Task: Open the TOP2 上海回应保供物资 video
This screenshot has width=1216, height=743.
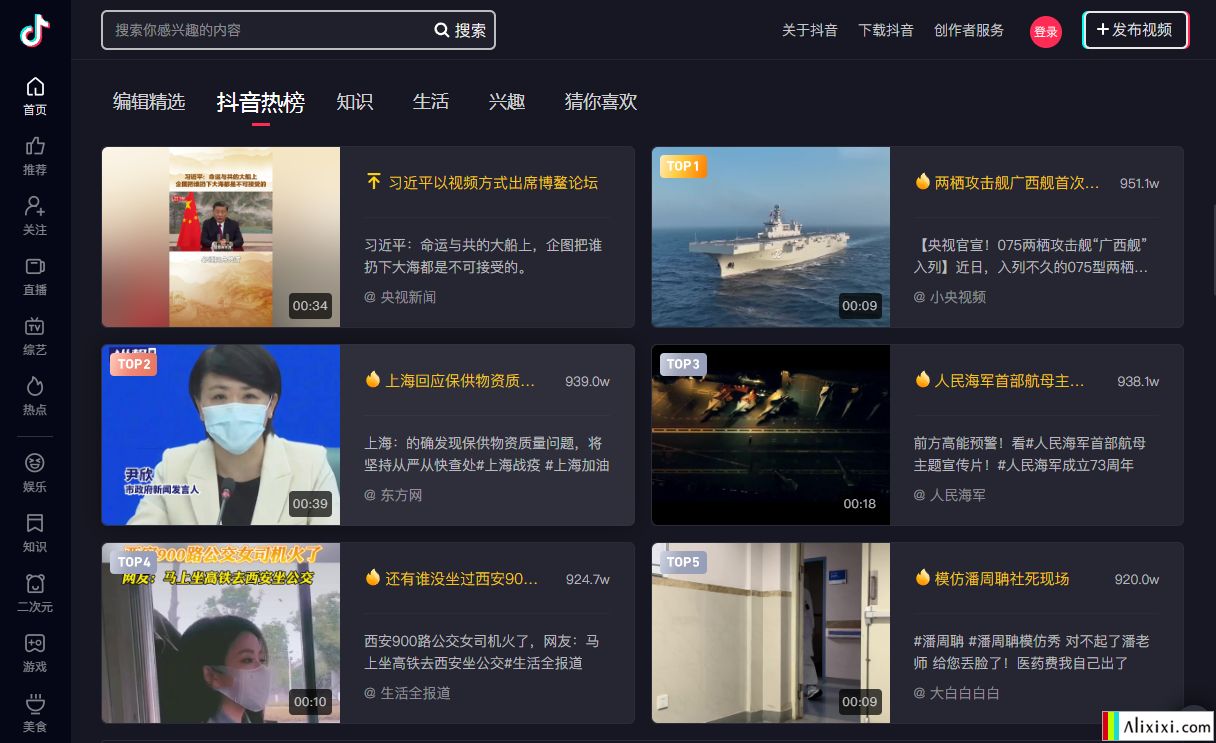Action: point(221,435)
